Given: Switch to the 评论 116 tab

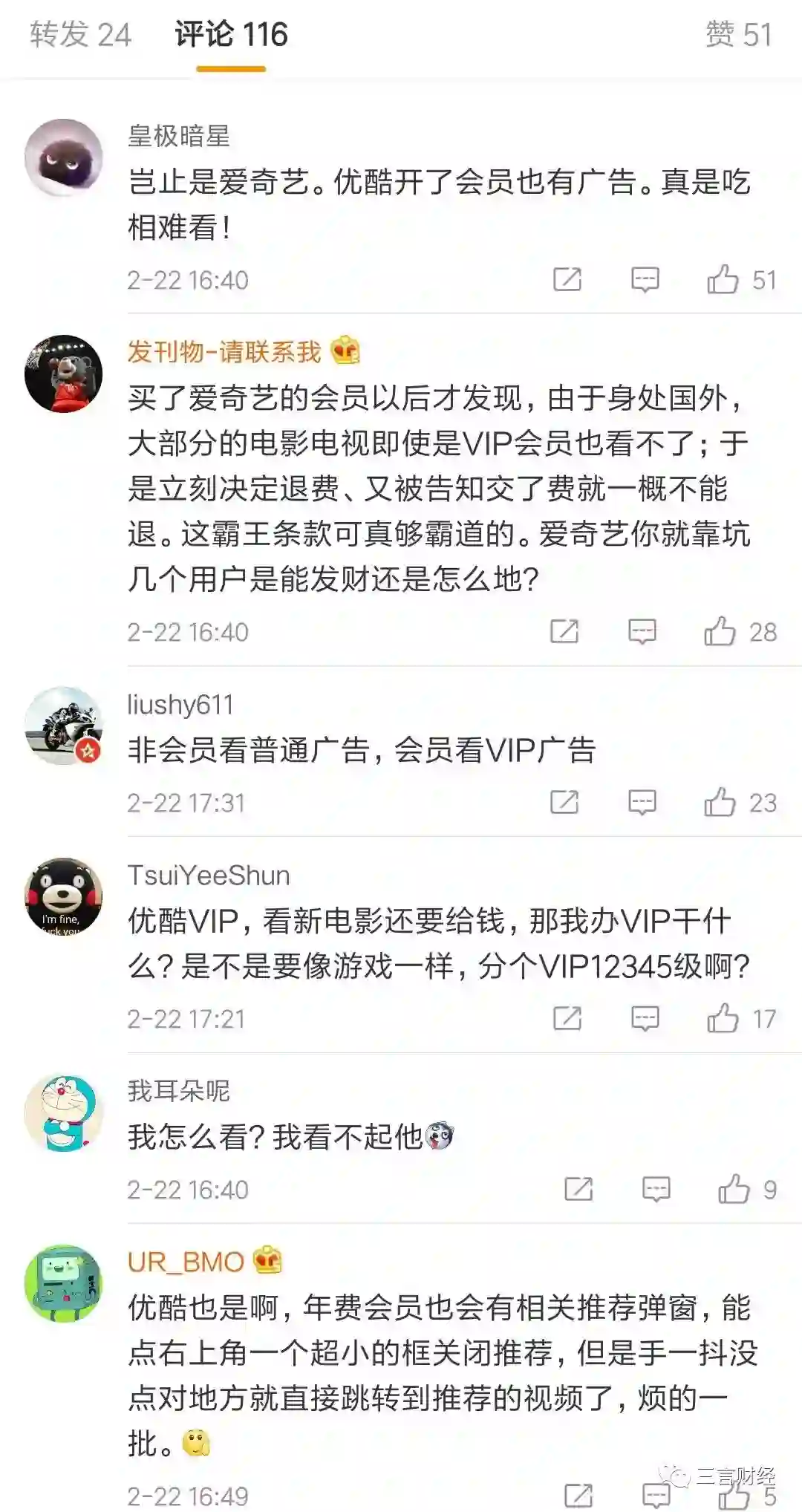Looking at the screenshot, I should tap(231, 35).
